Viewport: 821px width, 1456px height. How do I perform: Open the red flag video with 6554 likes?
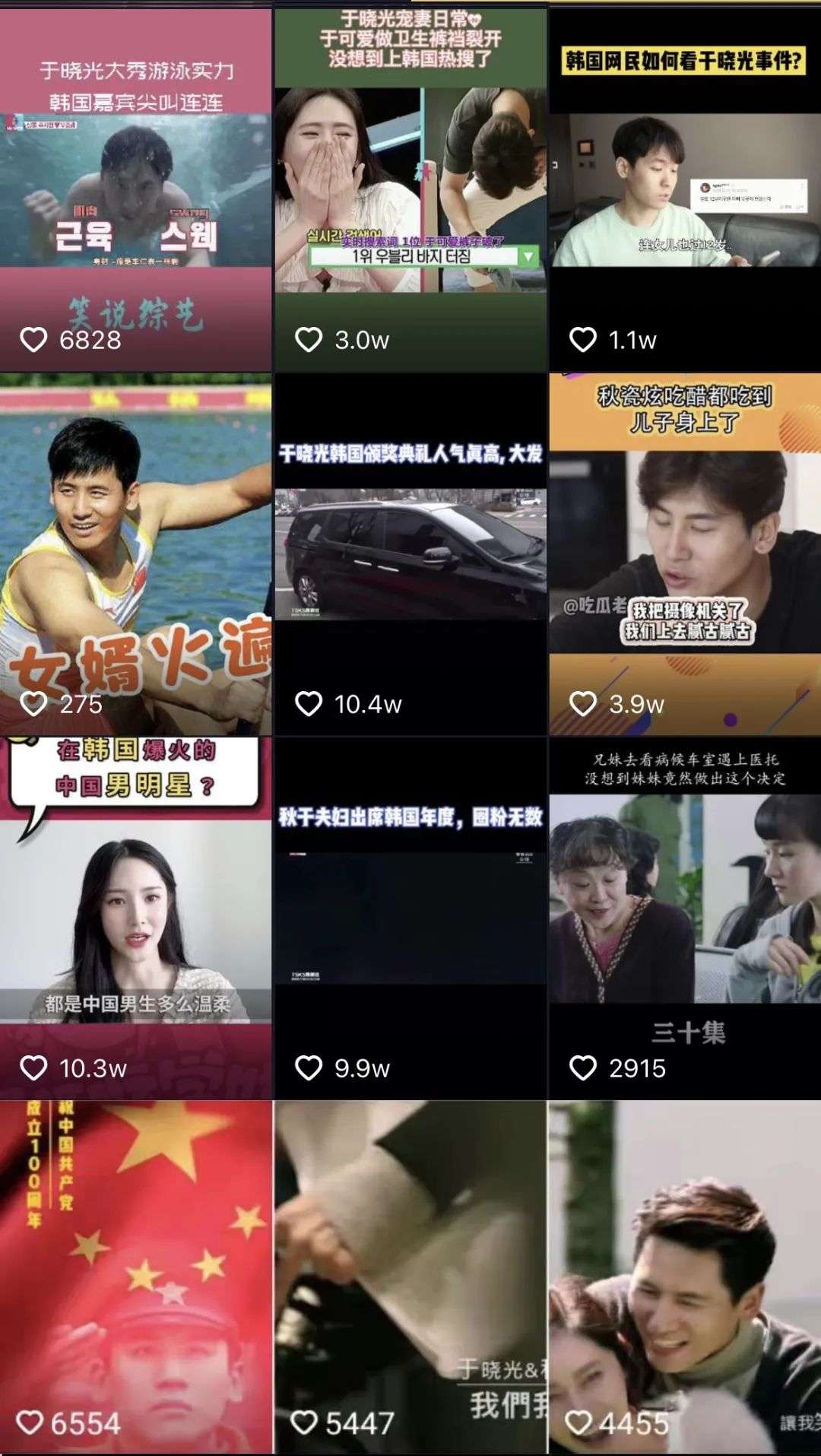tap(135, 1277)
